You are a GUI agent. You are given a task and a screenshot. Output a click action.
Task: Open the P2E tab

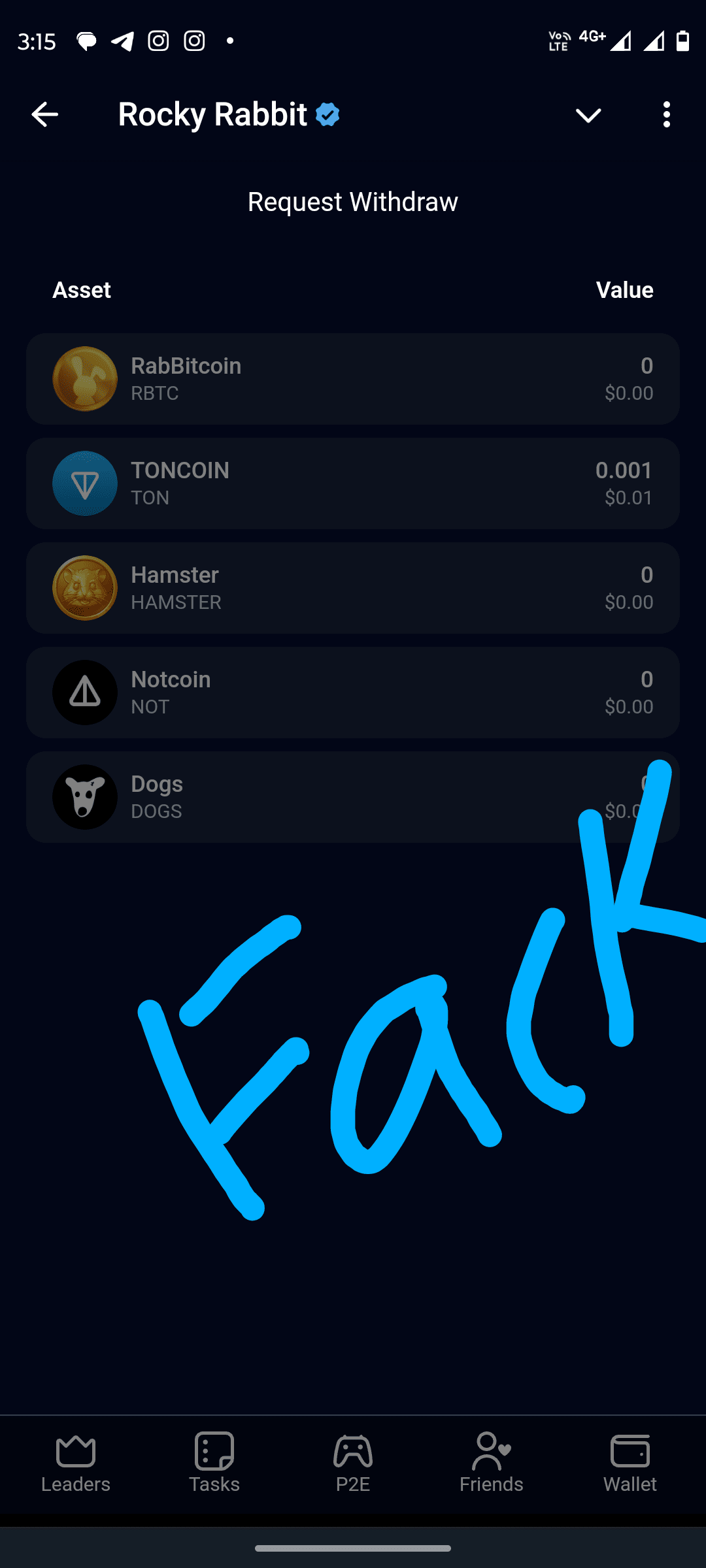click(x=353, y=1463)
